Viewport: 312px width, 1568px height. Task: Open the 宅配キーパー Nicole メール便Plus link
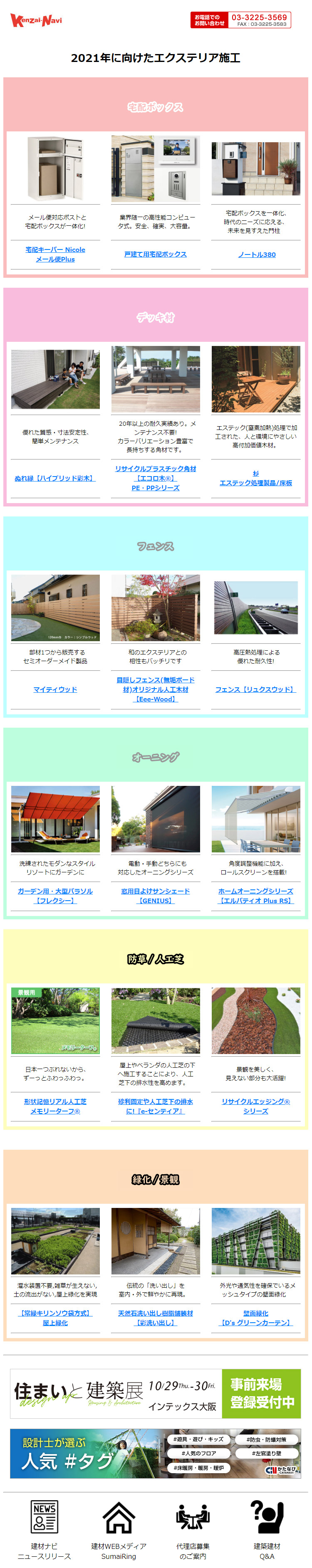point(55,254)
